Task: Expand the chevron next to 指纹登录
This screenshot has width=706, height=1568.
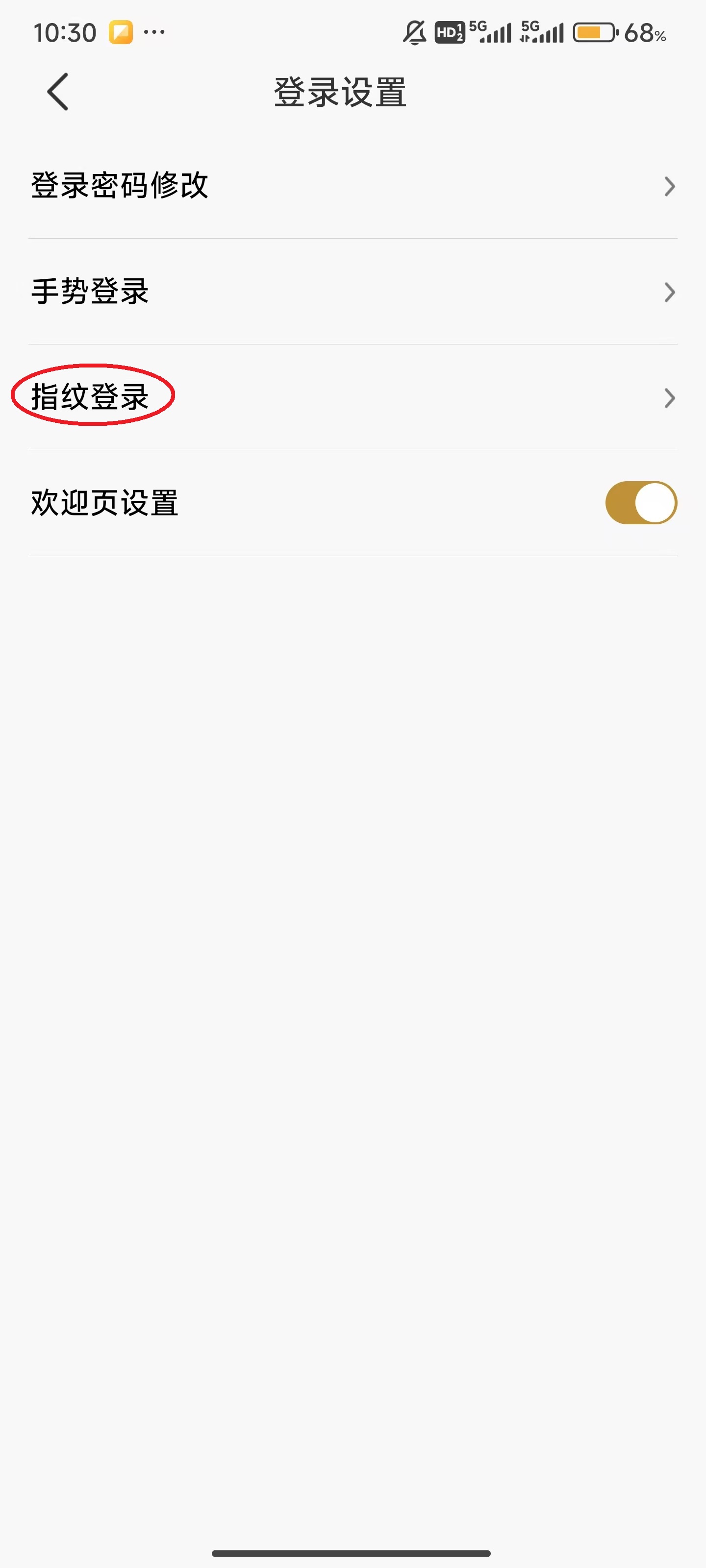Action: coord(669,398)
